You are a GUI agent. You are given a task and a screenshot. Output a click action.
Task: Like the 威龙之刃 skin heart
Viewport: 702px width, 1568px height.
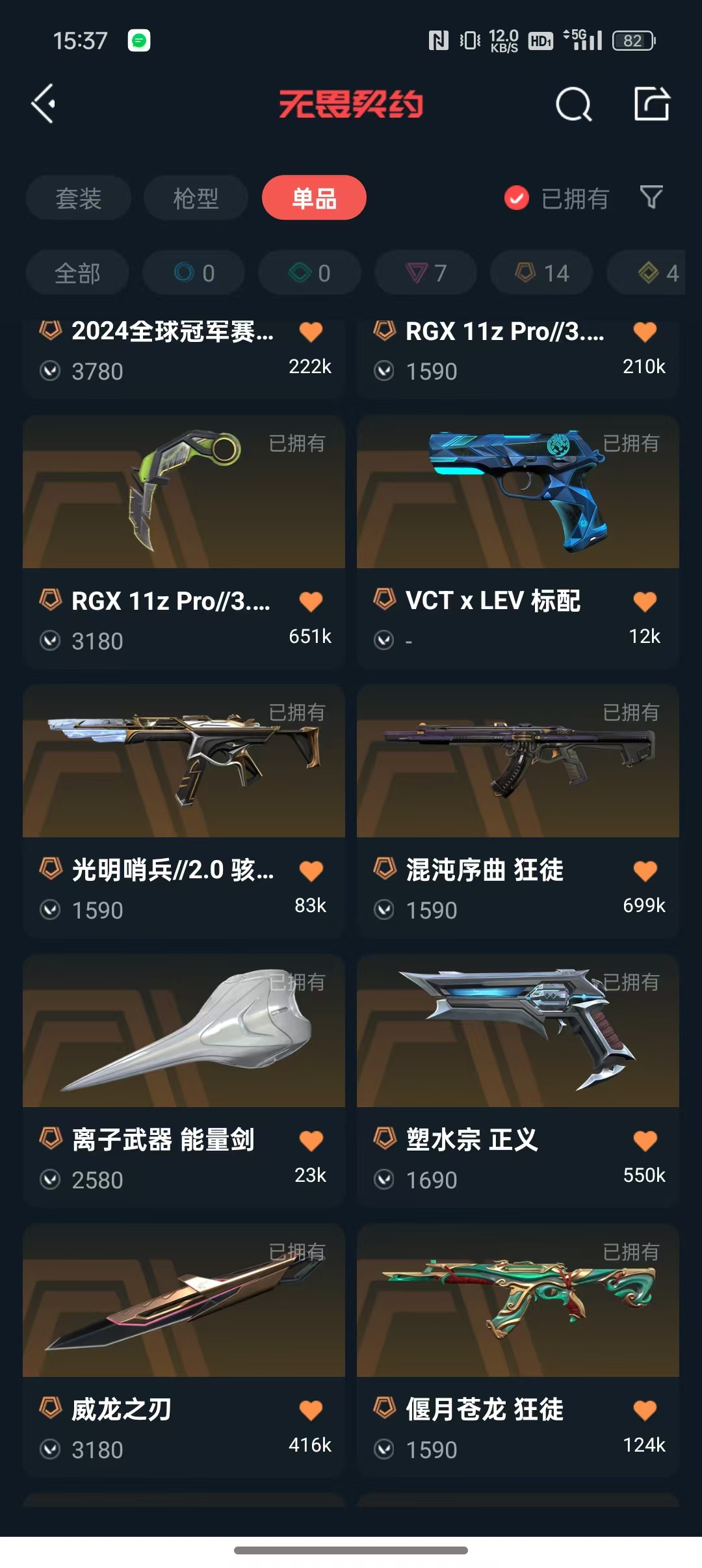311,1409
